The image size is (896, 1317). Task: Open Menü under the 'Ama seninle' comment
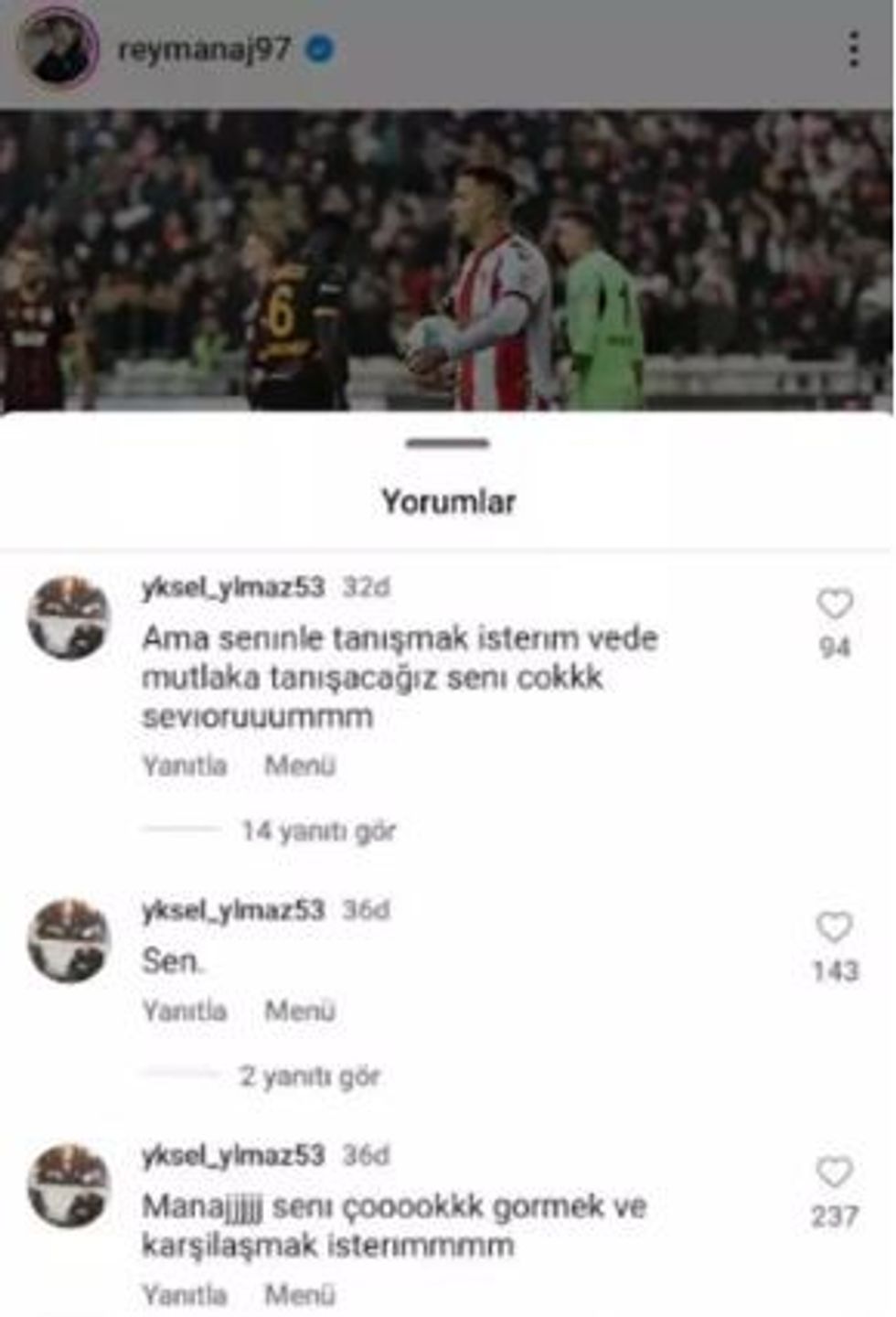click(x=300, y=766)
